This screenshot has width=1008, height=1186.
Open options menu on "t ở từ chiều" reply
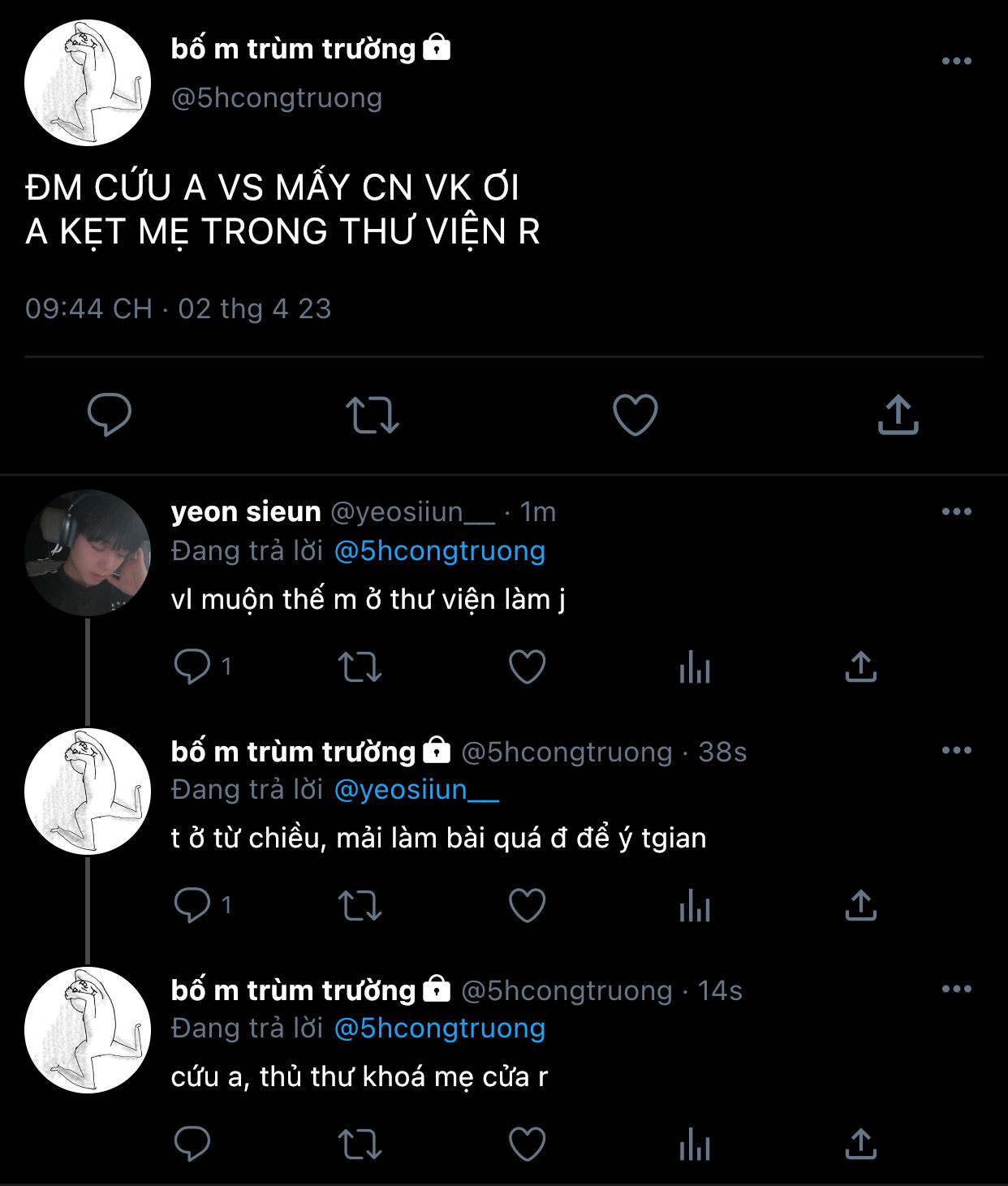coord(956,750)
